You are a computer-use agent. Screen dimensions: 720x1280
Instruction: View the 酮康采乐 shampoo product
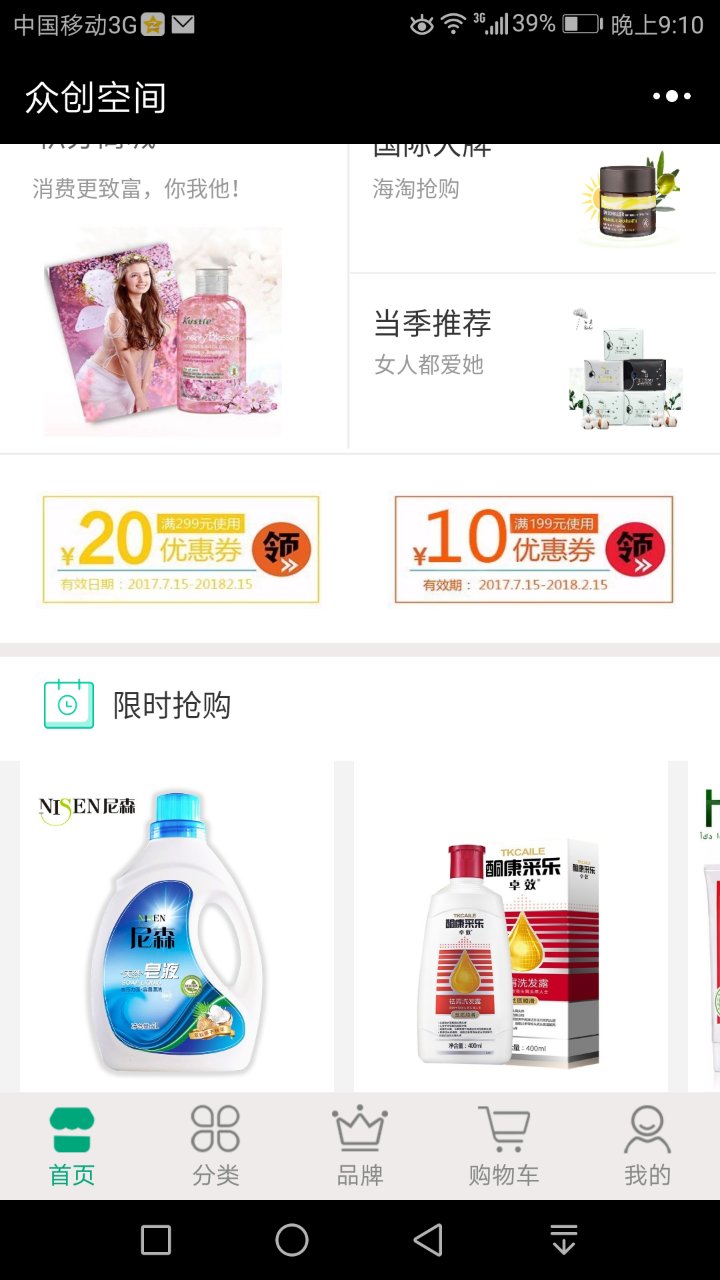(511, 930)
